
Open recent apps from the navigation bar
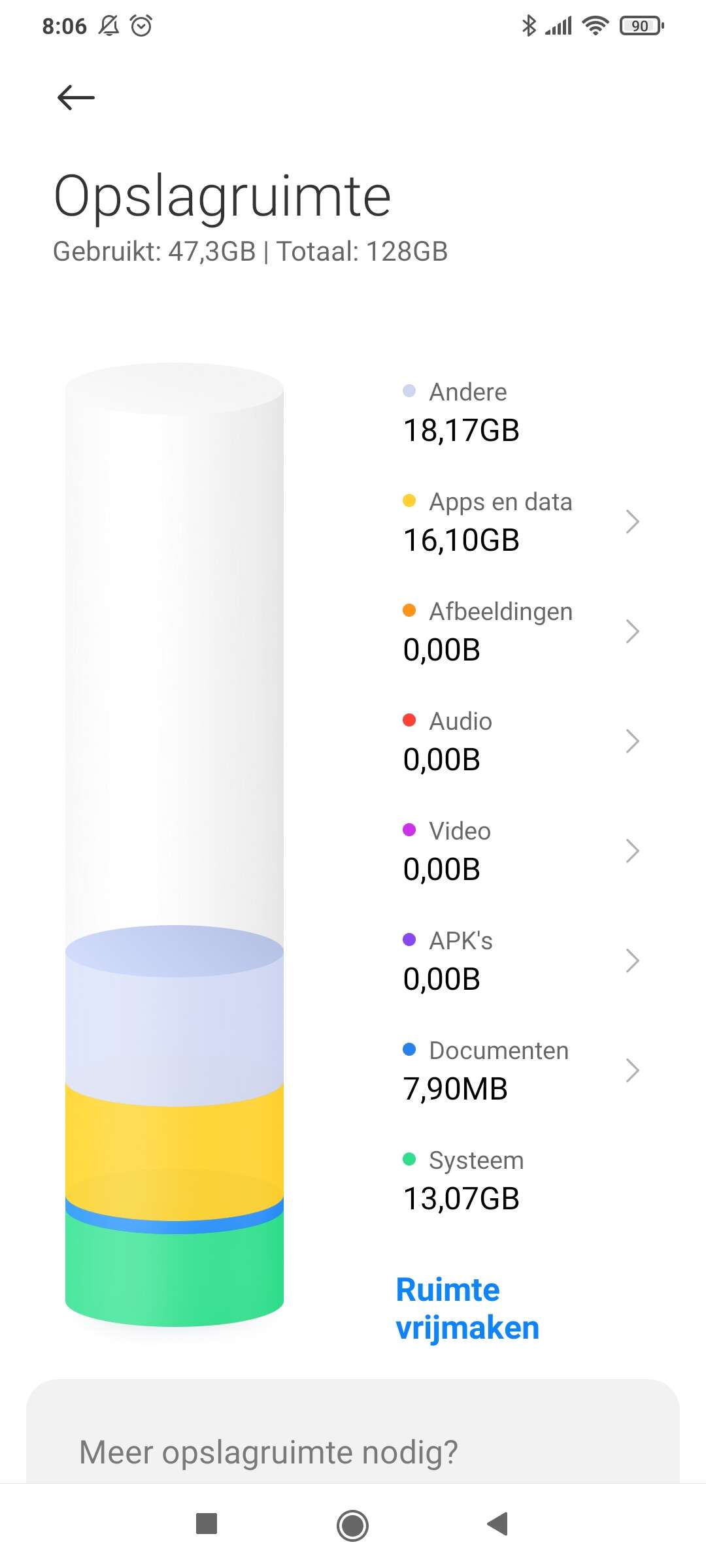coord(207,1524)
